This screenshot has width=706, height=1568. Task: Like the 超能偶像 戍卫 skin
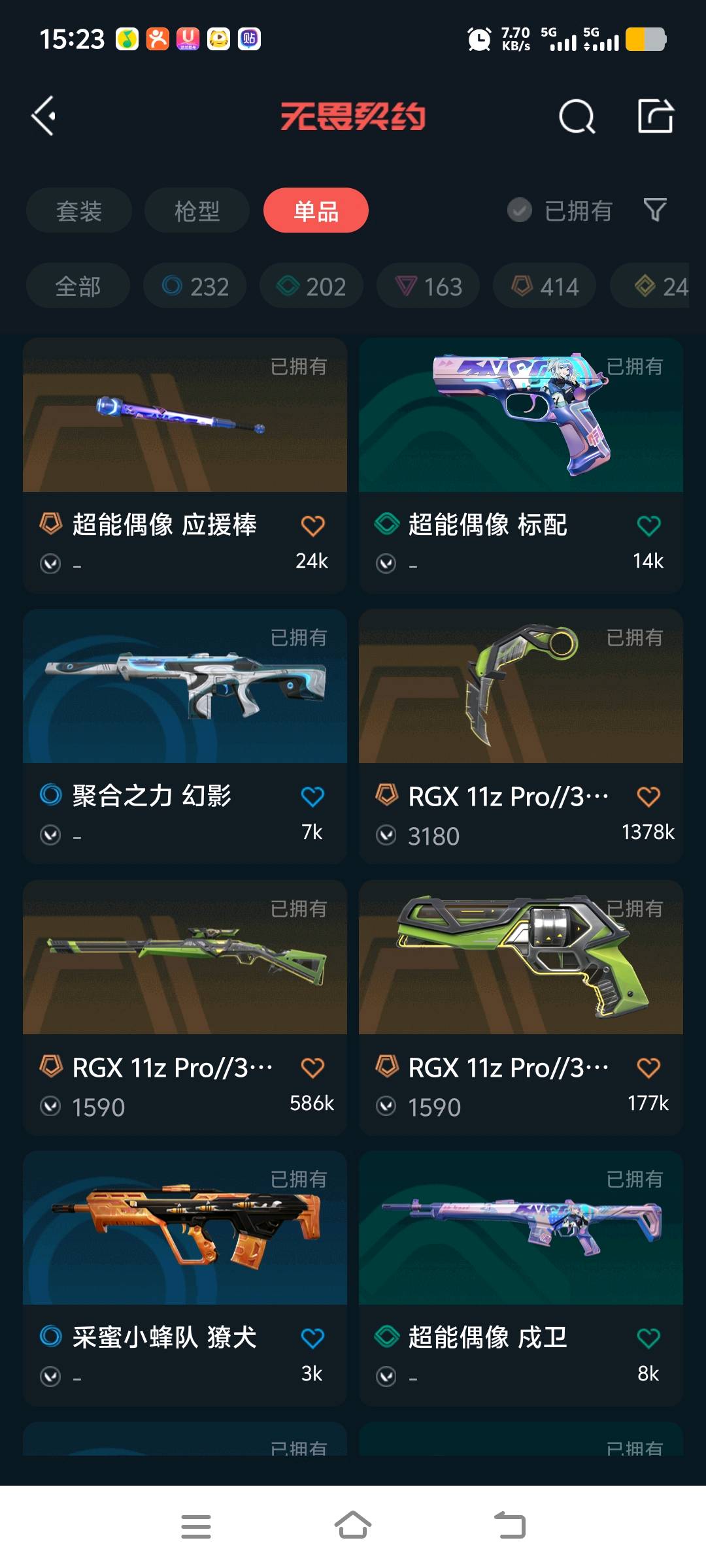coord(648,1339)
